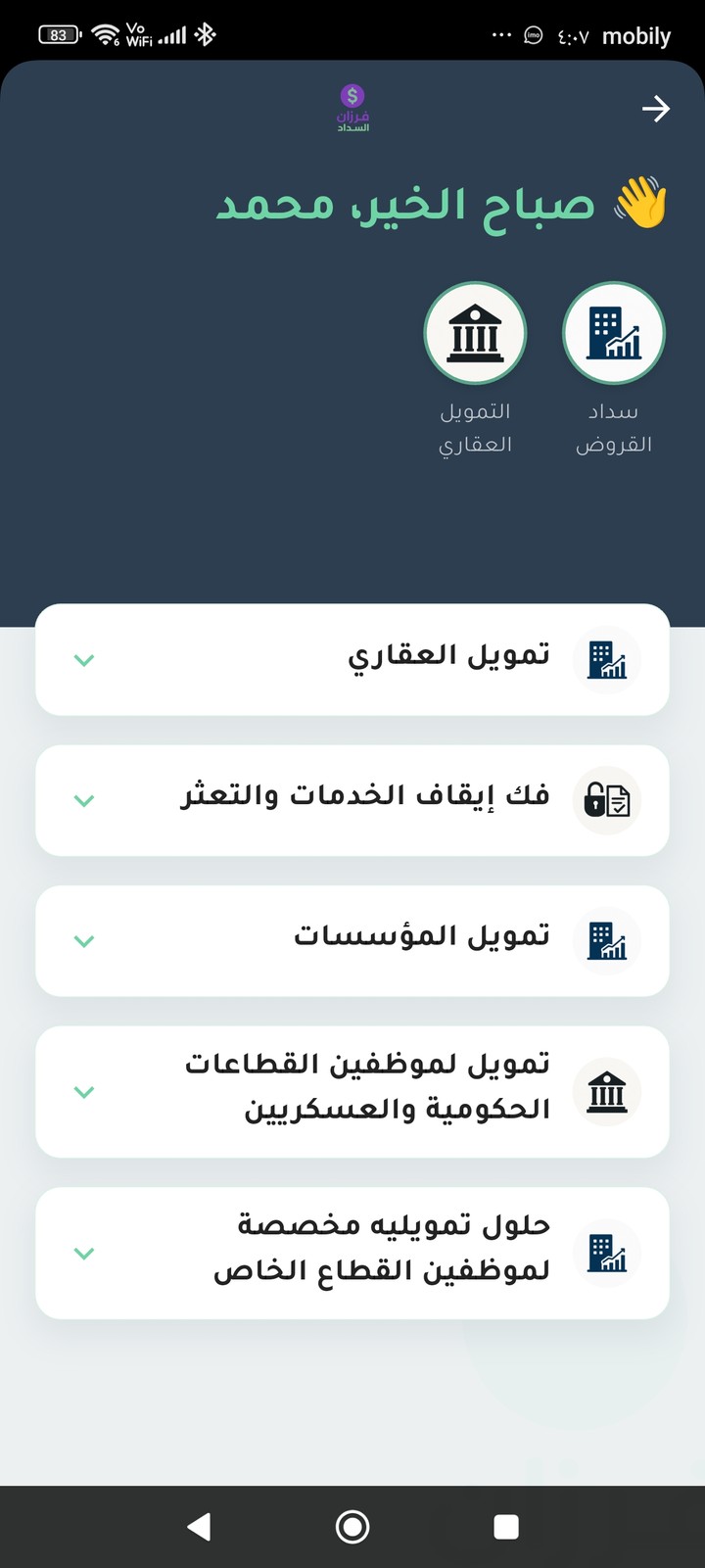
Task: Open التمويل العقاري shortcut
Action: 475,334
